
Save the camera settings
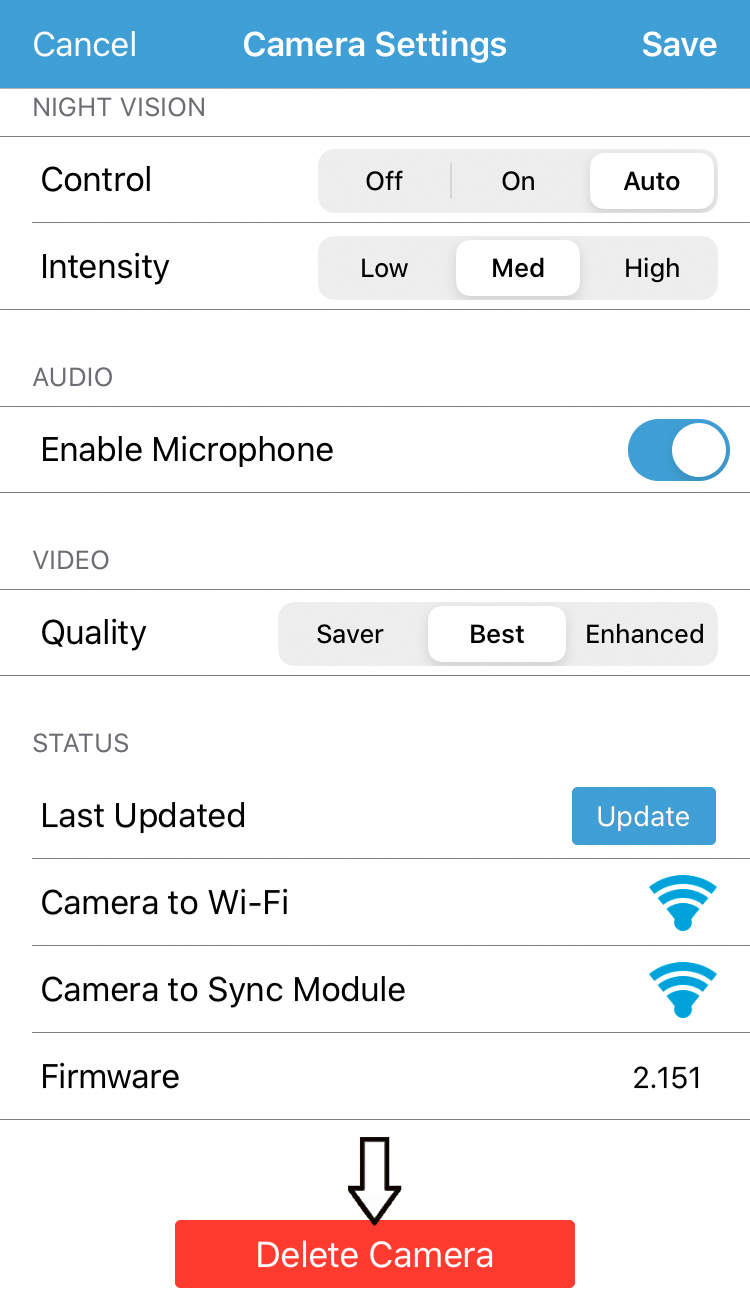coord(679,45)
